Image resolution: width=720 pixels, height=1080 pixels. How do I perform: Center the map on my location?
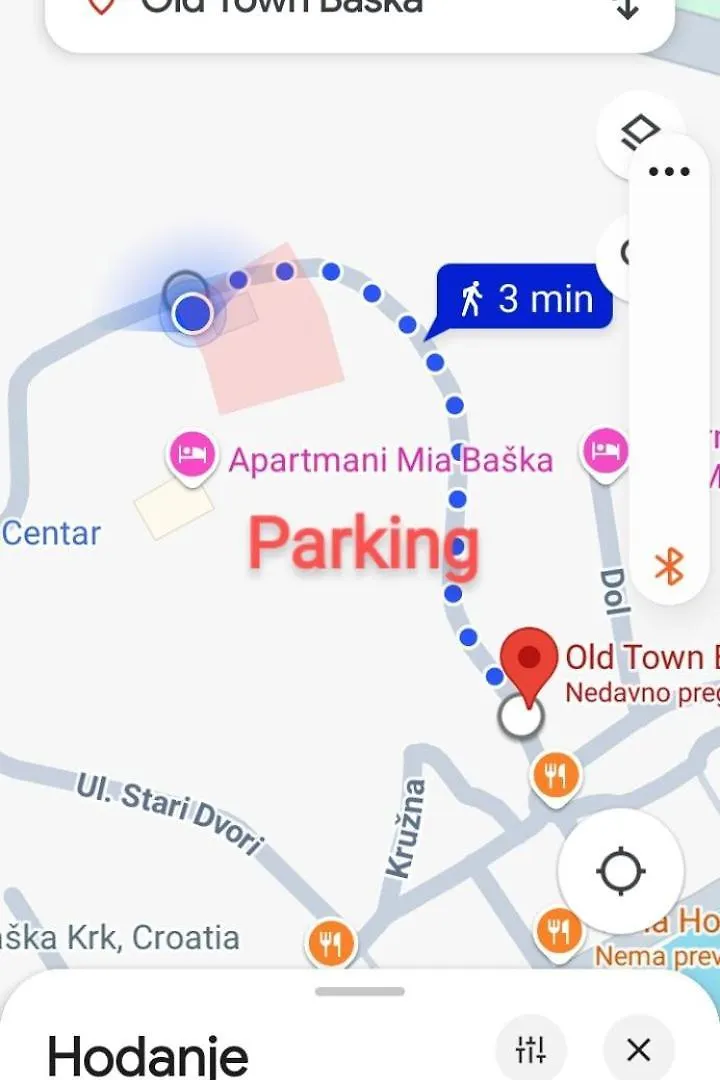coord(620,871)
